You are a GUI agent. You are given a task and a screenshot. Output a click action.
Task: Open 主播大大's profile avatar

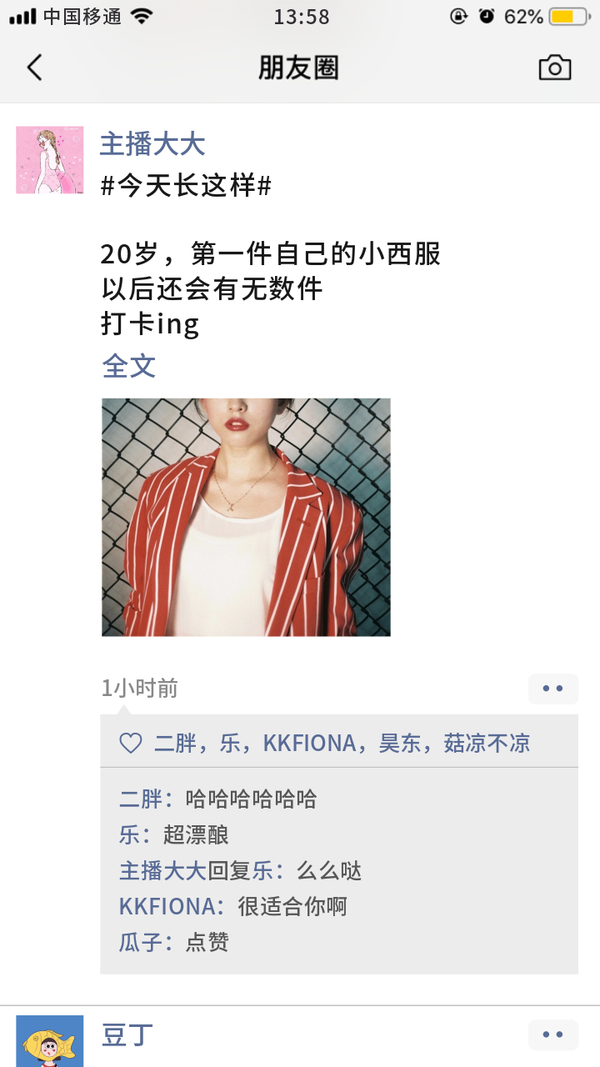[50, 160]
